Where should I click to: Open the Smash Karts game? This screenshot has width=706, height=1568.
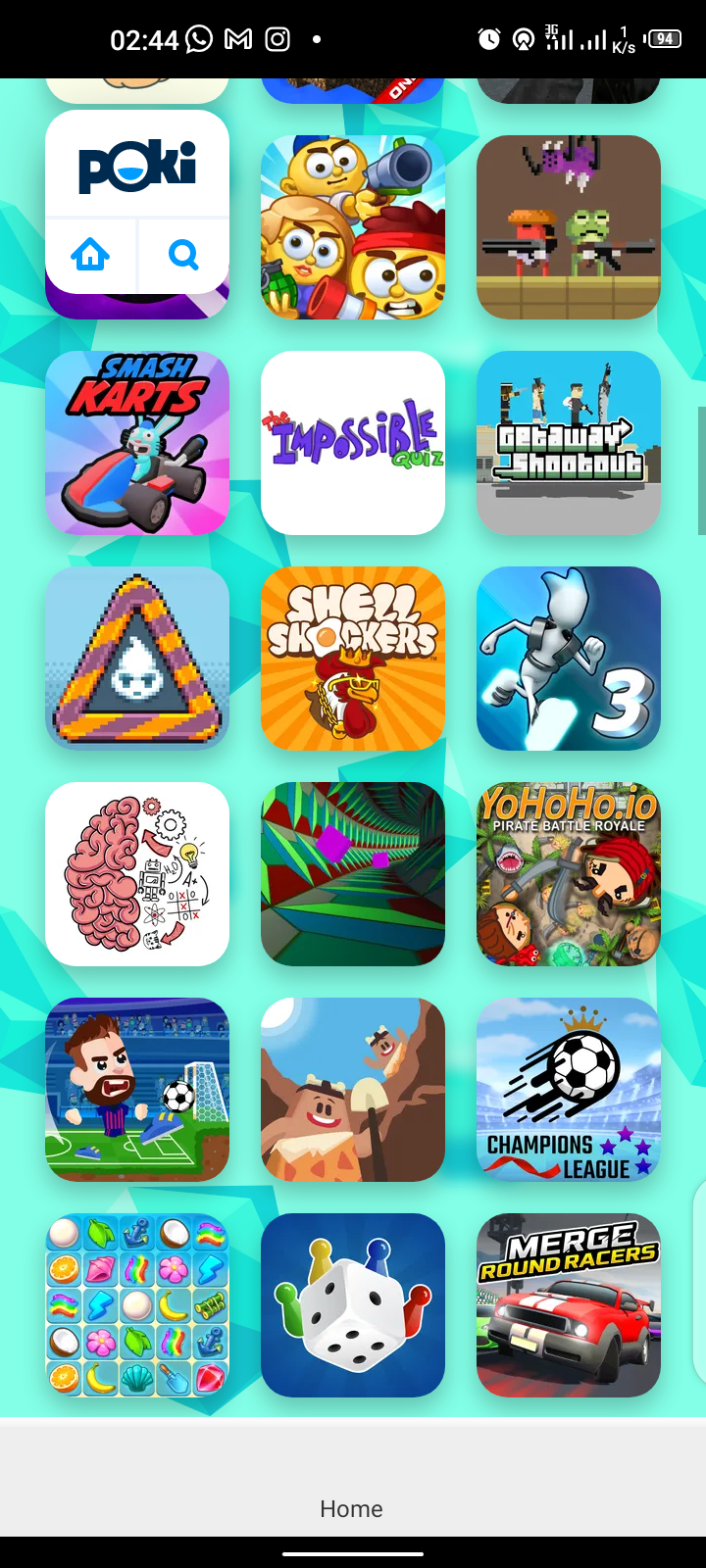pos(137,443)
